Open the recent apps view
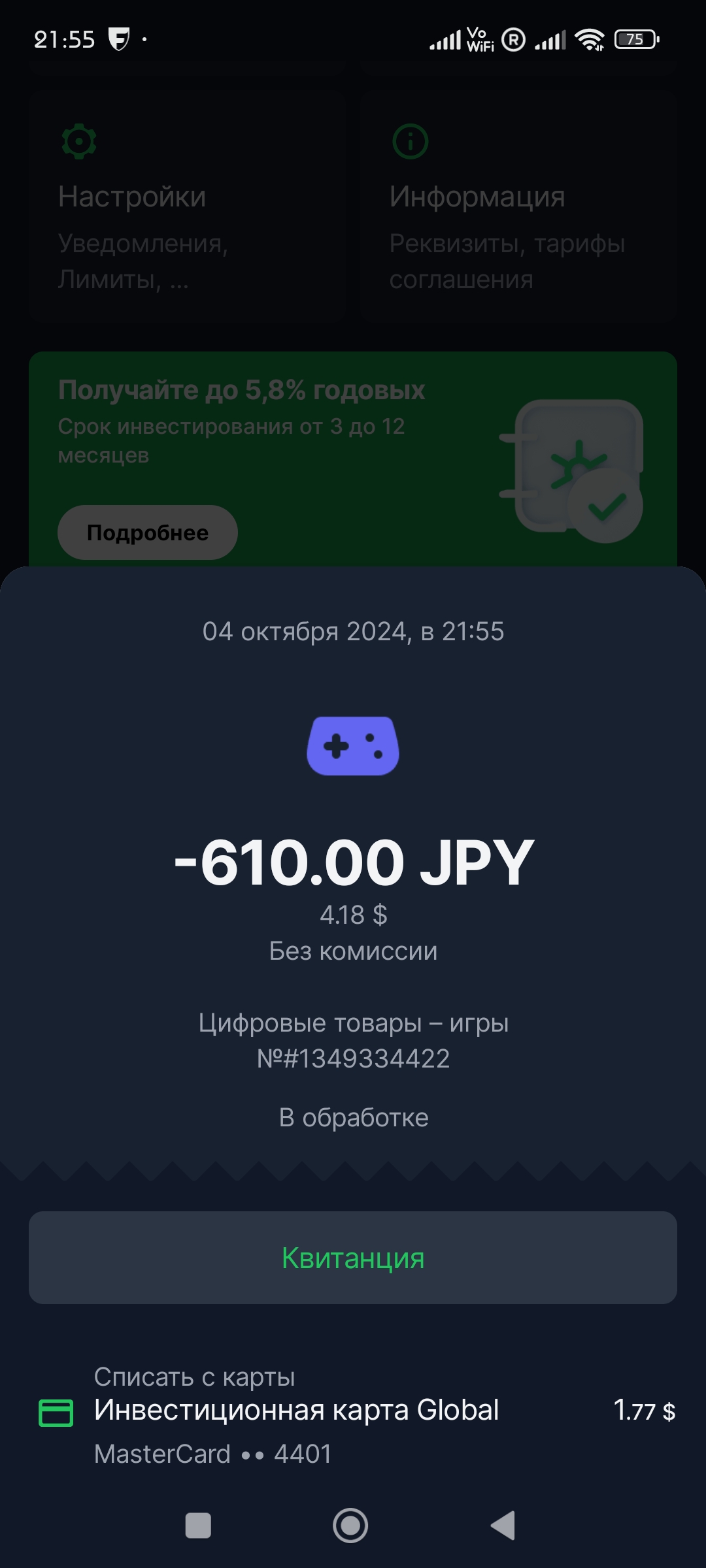 [x=198, y=1526]
